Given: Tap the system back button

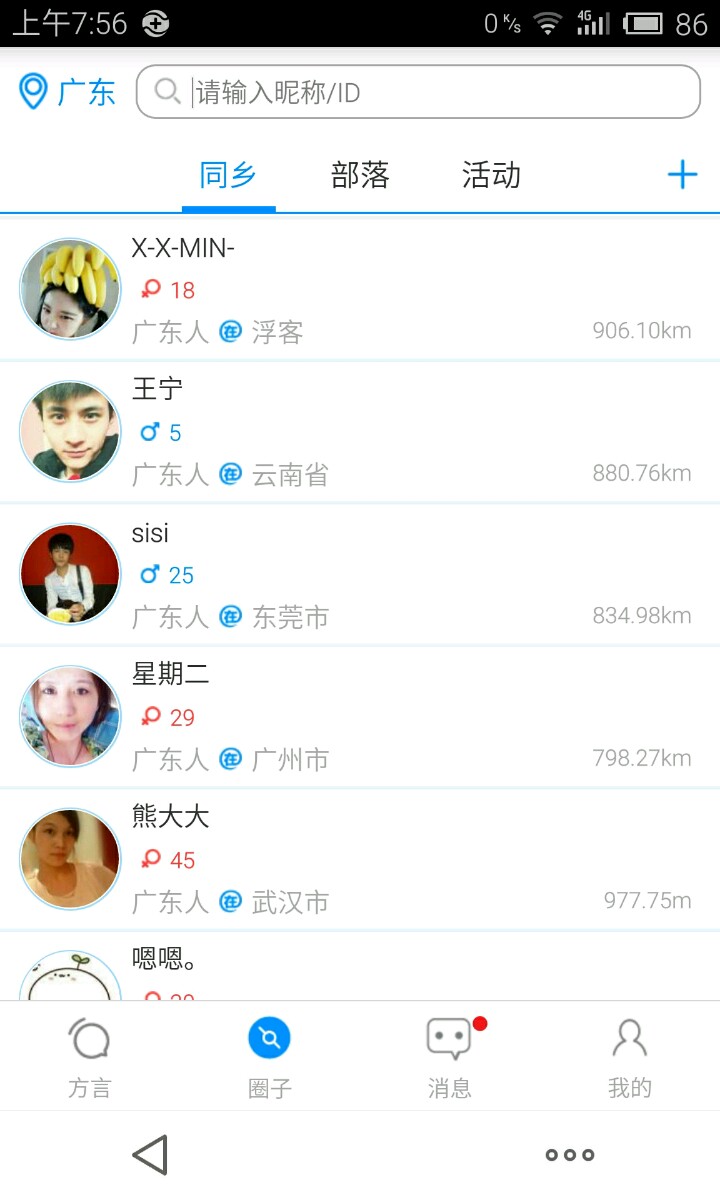Looking at the screenshot, I should pyautogui.click(x=150, y=1155).
